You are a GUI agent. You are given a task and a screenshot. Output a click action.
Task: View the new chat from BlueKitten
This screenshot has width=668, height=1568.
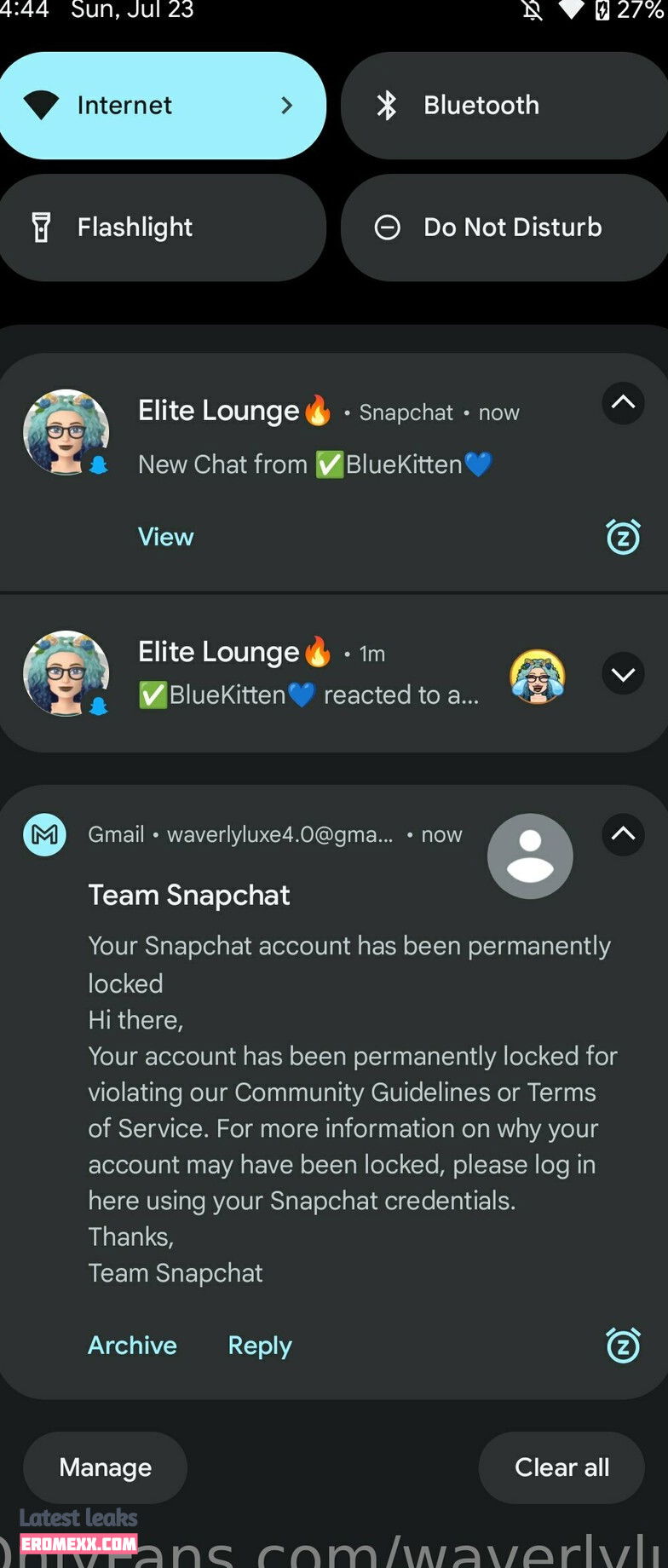[166, 537]
